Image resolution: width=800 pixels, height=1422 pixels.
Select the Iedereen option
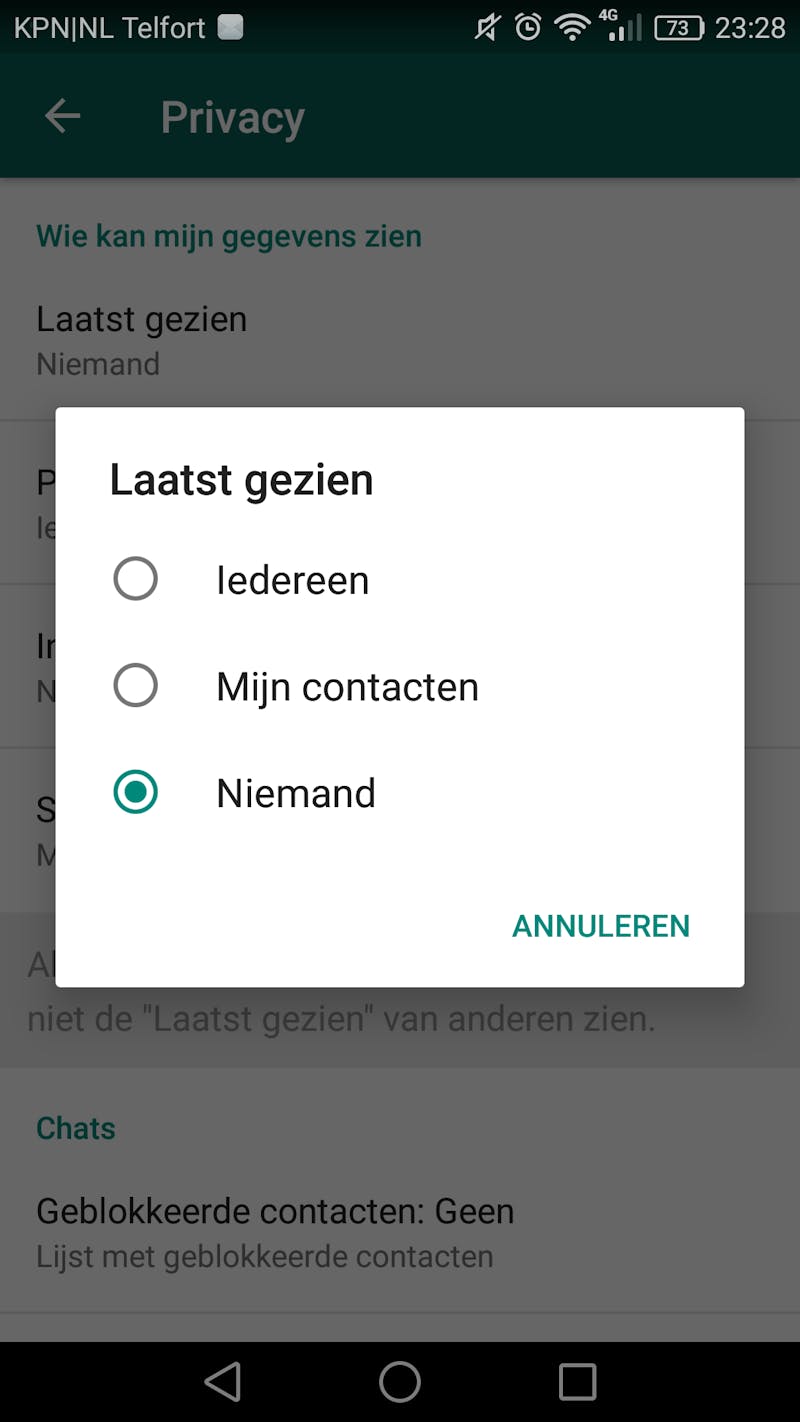pos(136,579)
